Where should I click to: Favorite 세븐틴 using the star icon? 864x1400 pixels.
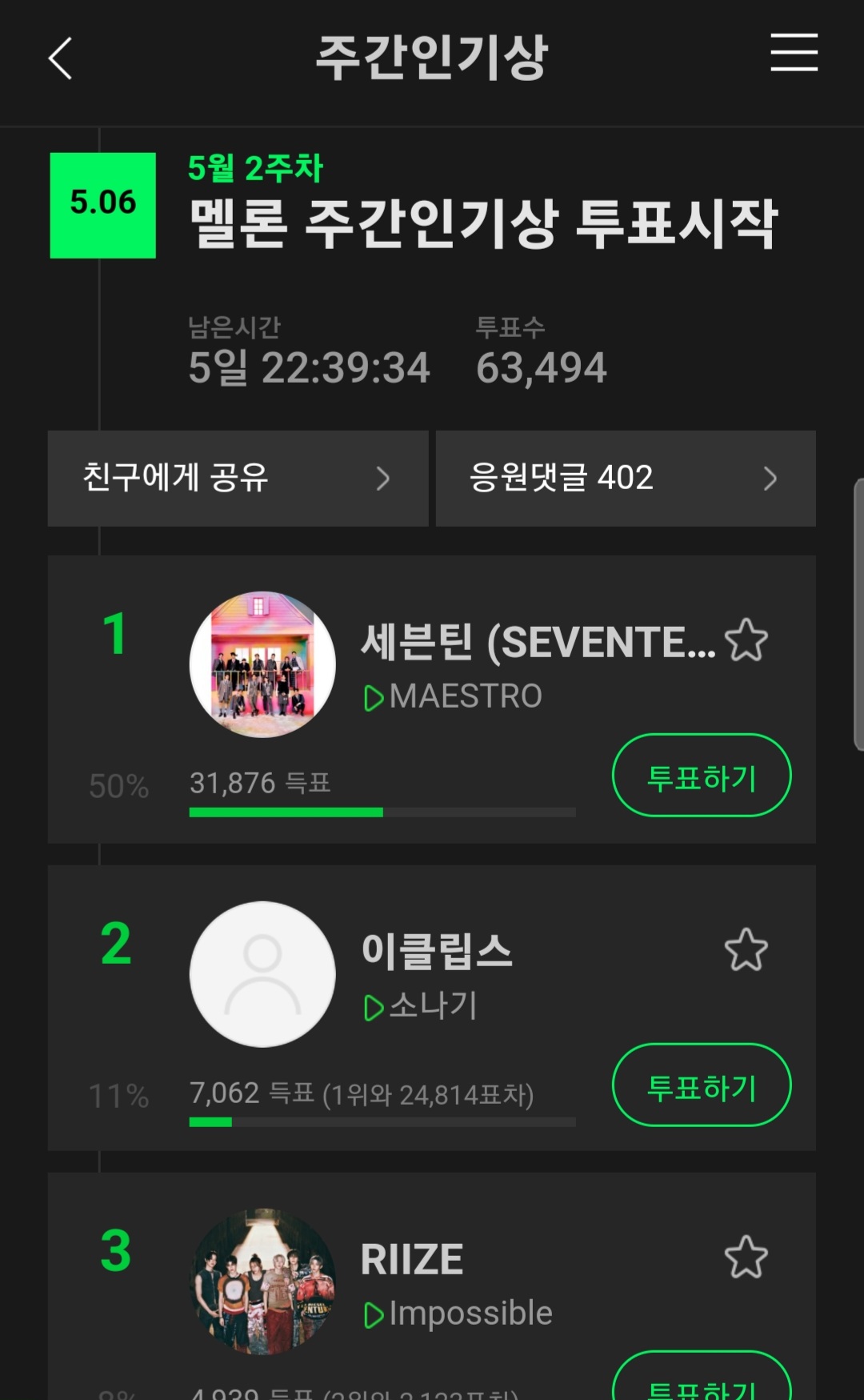click(746, 639)
